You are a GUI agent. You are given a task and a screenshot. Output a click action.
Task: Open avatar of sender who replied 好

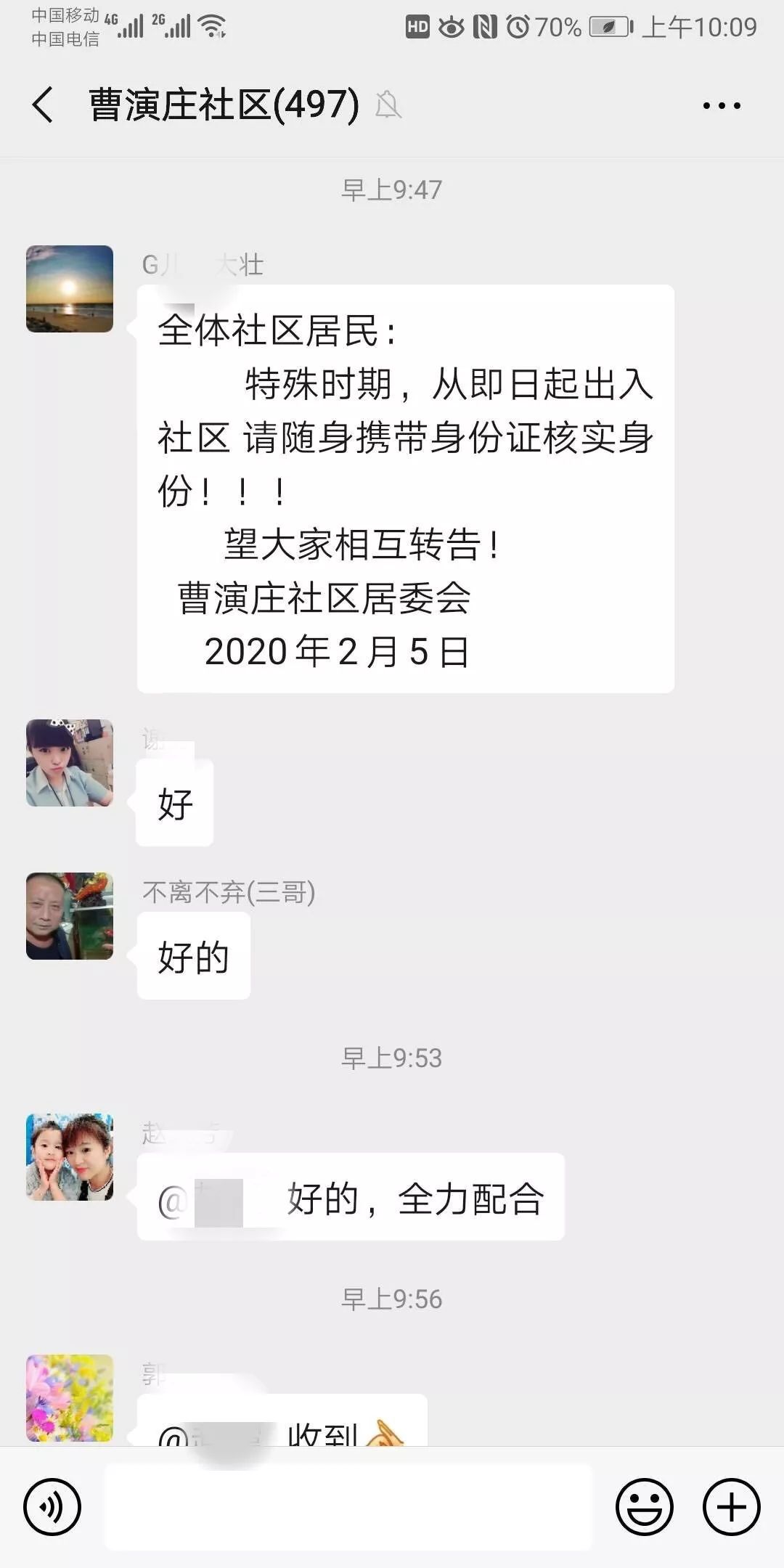click(70, 763)
